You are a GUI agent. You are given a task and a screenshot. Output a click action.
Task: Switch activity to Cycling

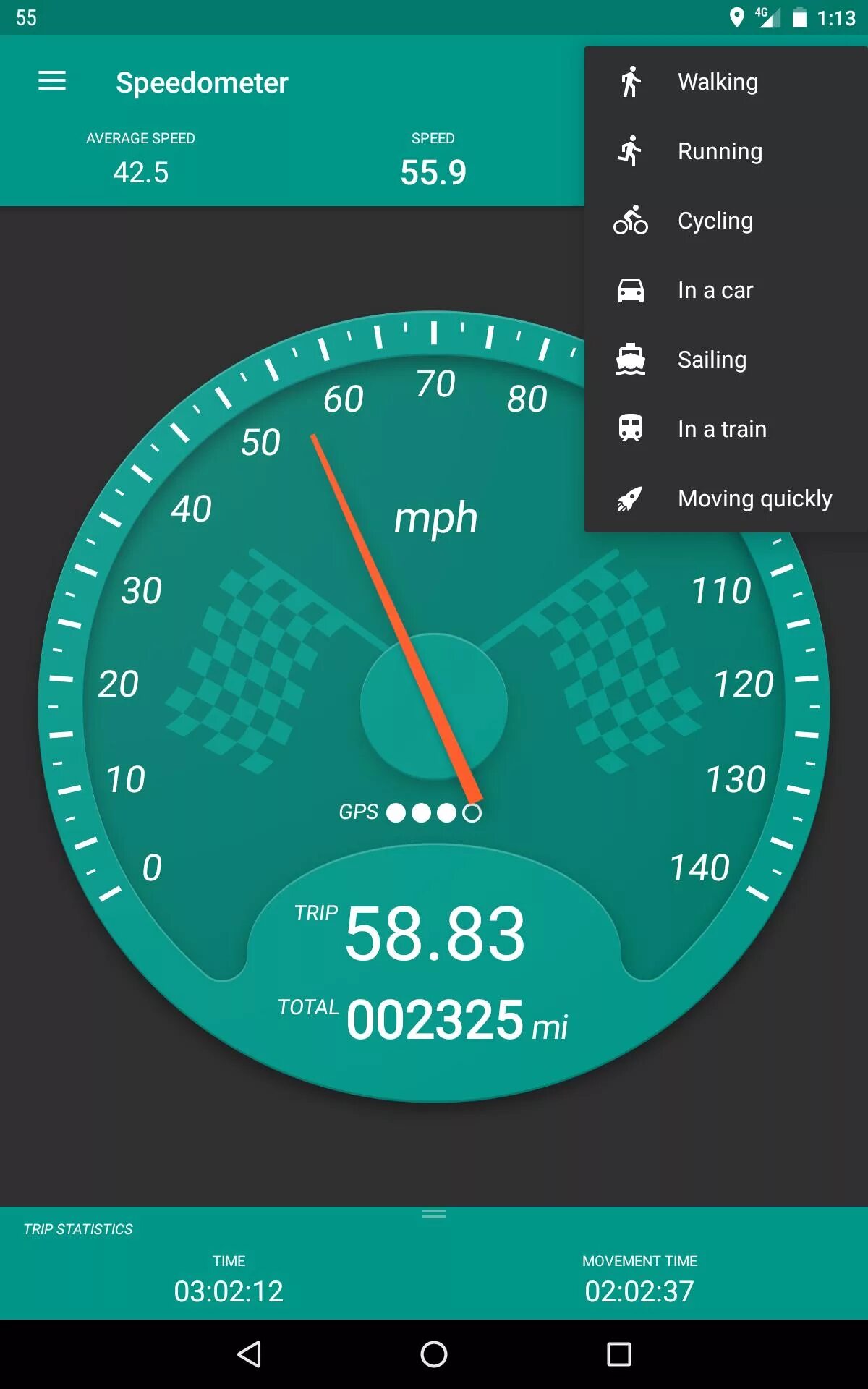pos(715,221)
